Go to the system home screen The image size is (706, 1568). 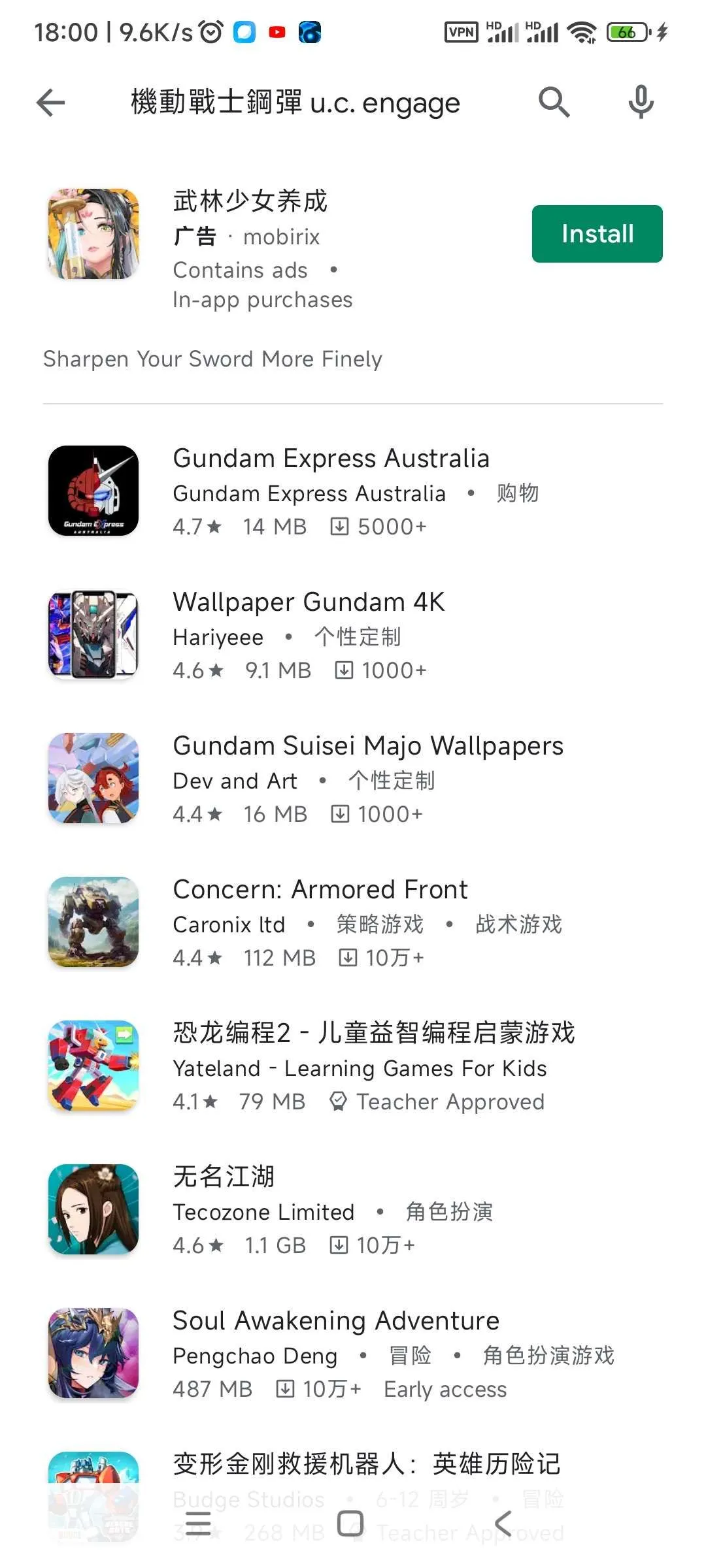(350, 1524)
